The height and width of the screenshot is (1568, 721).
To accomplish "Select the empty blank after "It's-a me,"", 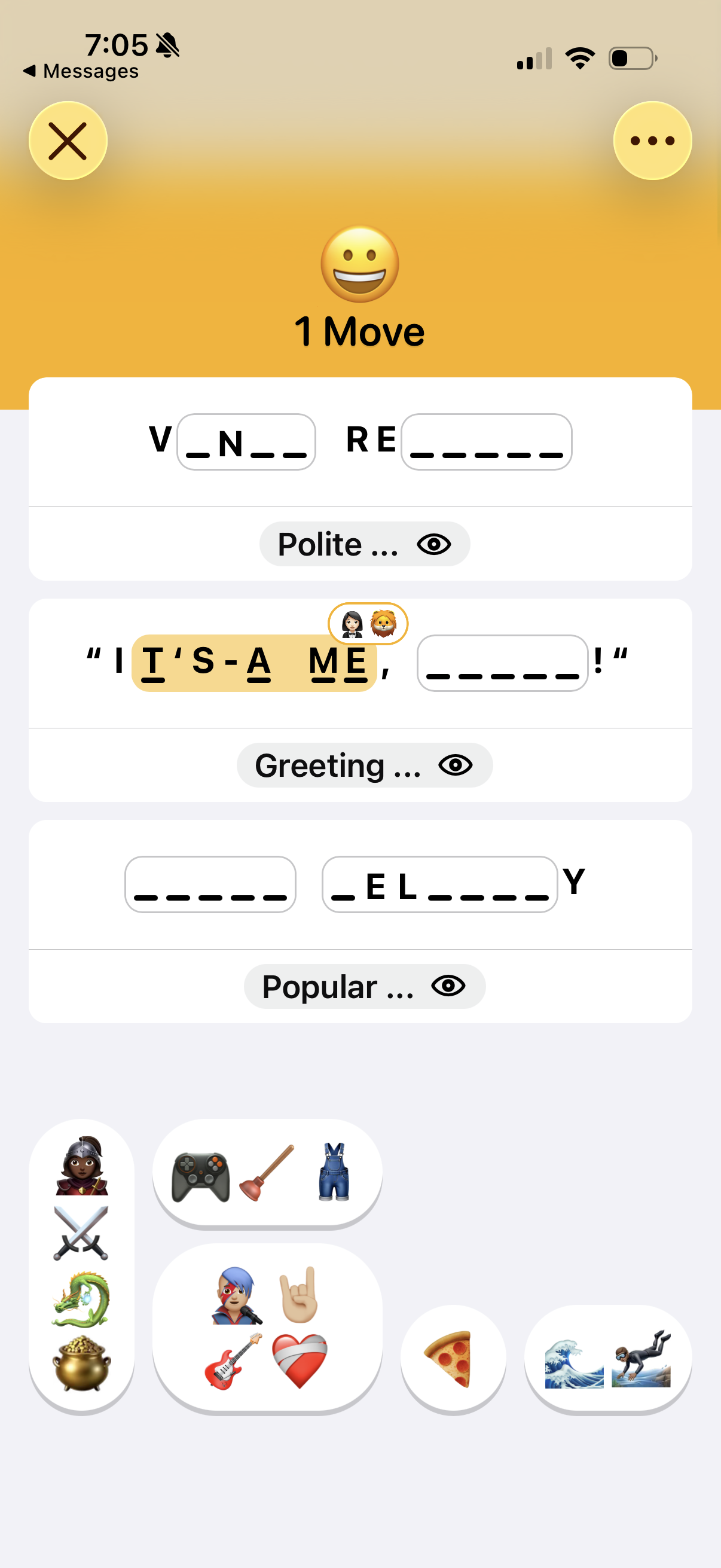I will [x=502, y=663].
